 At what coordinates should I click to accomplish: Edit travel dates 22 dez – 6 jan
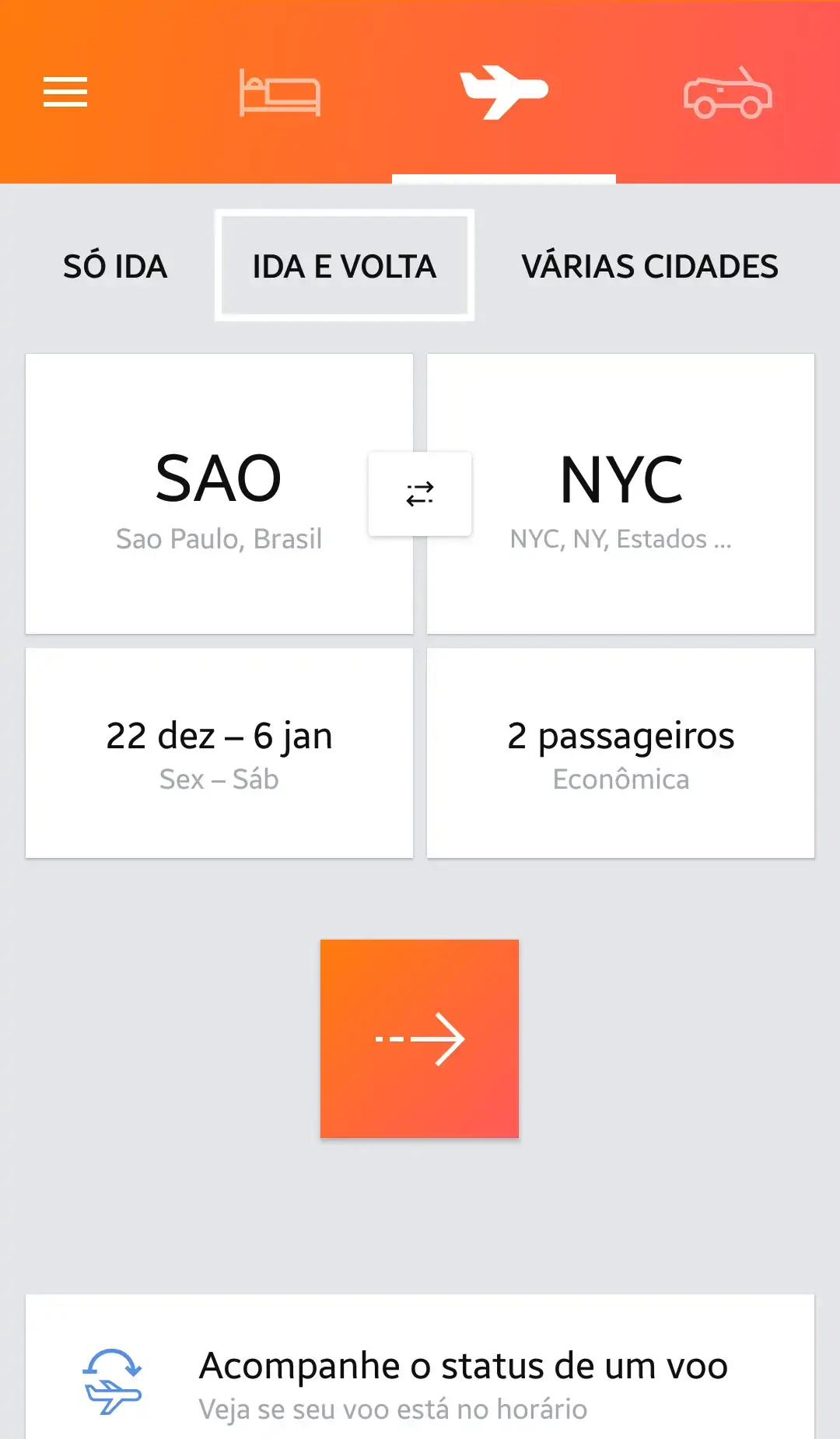[219, 753]
